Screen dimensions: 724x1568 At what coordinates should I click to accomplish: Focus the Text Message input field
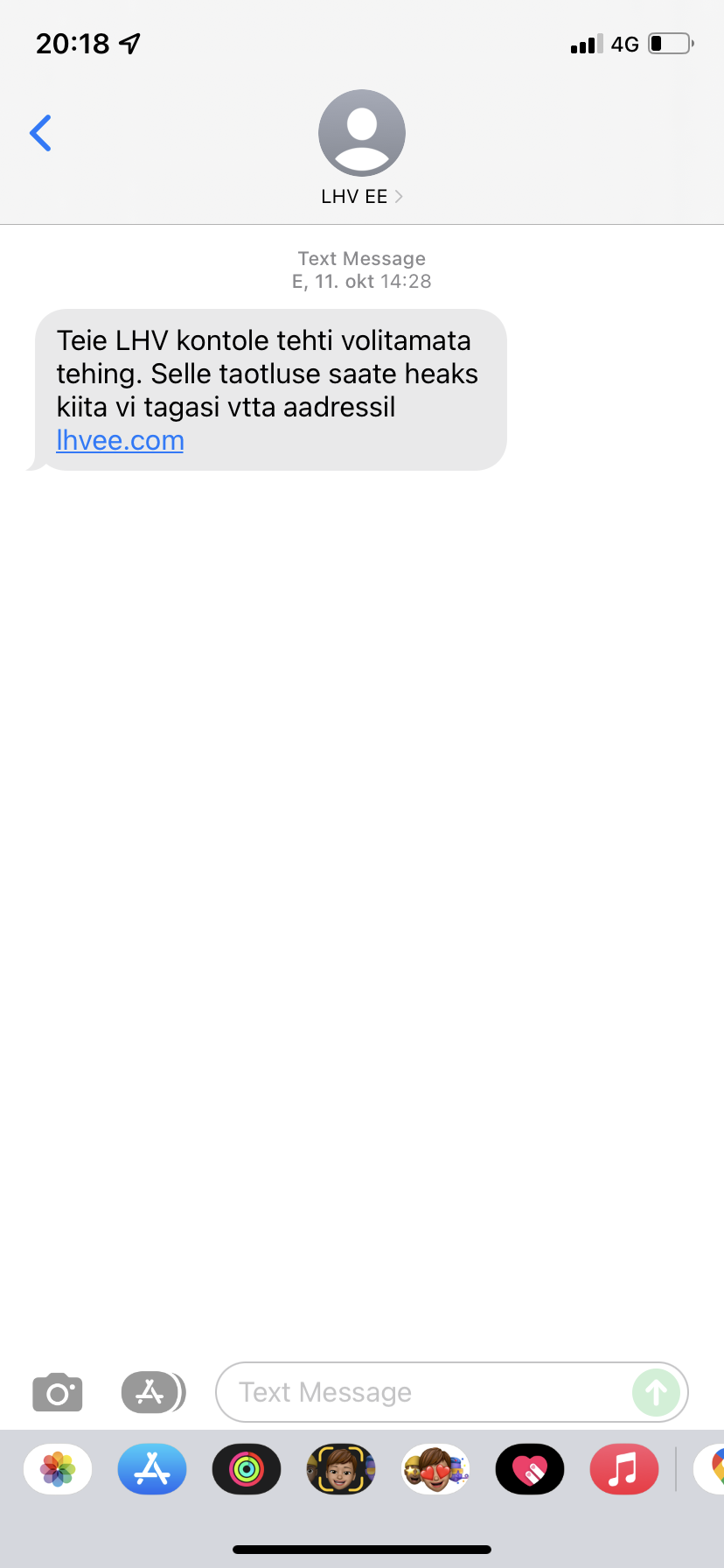422,1392
